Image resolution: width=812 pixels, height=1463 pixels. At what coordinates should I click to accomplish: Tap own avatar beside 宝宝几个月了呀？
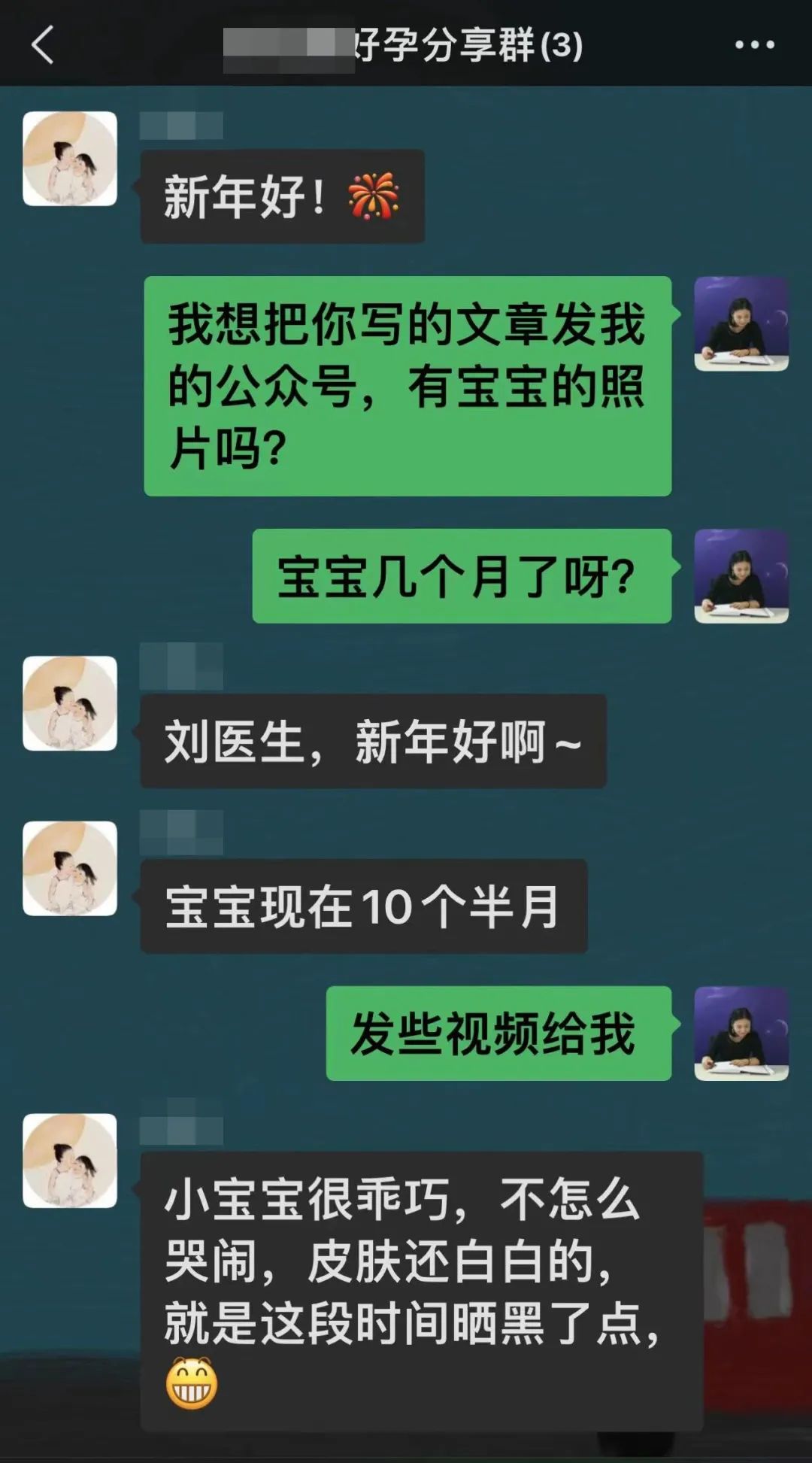coord(741,576)
